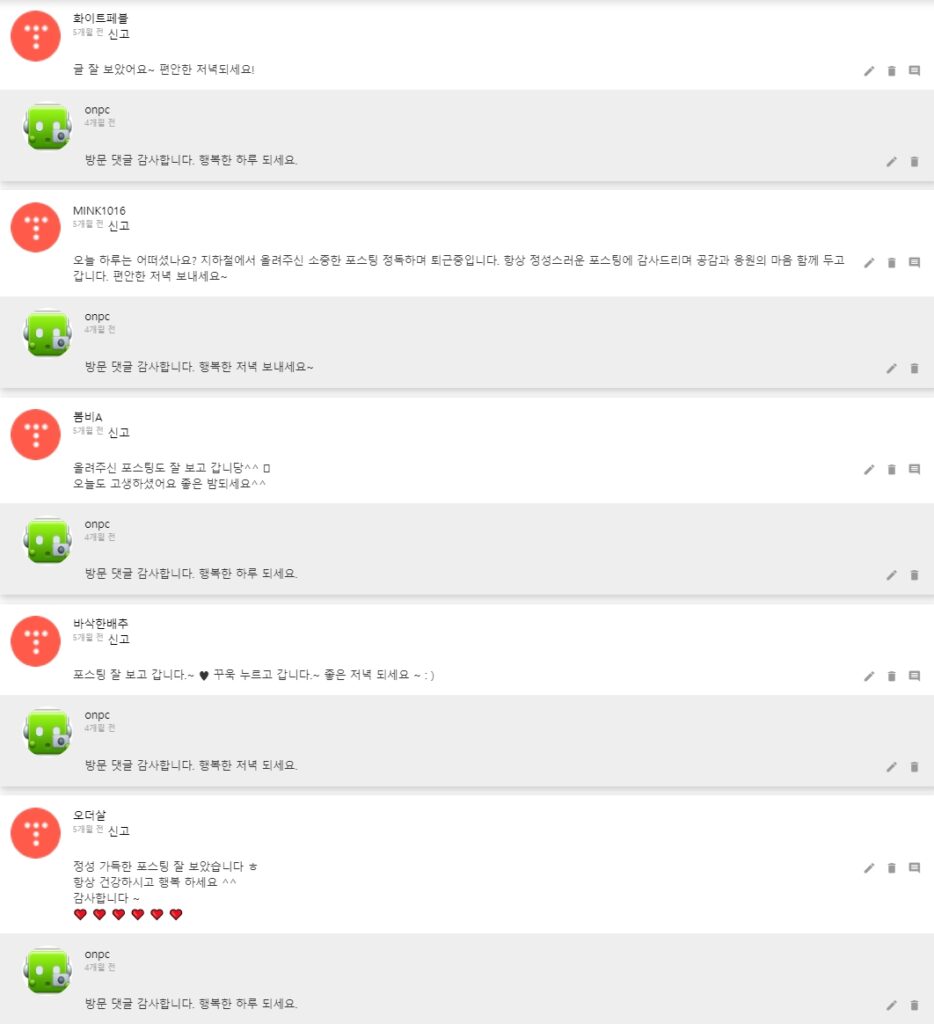This screenshot has width=934, height=1024.
Task: Report the comment by MINK1016
Action: [118, 226]
